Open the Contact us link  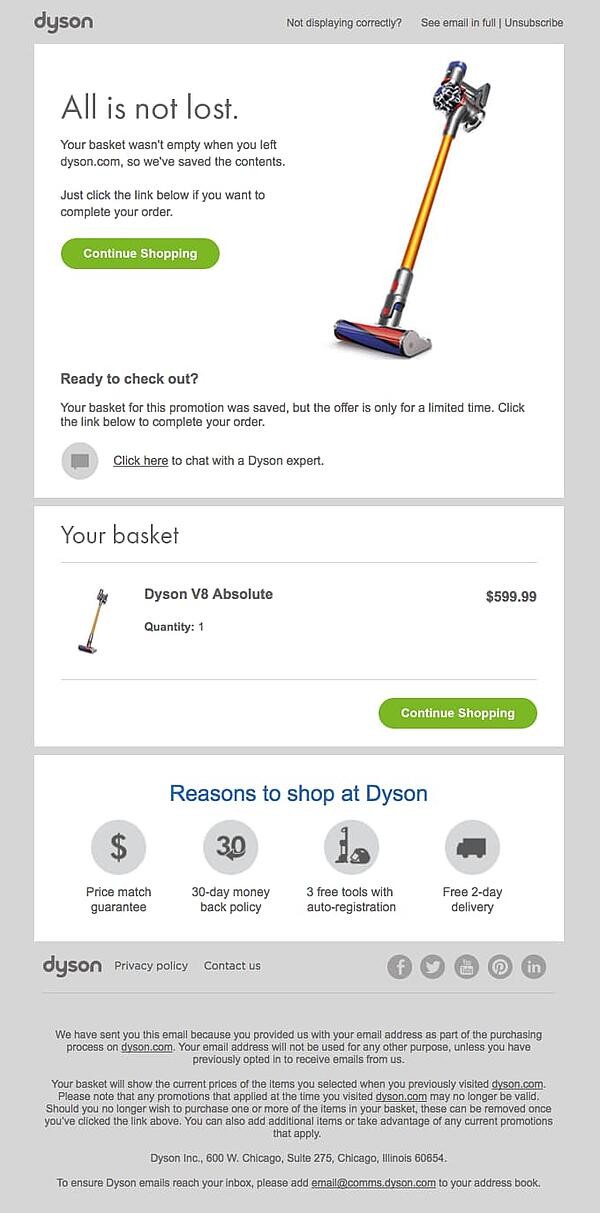[232, 966]
